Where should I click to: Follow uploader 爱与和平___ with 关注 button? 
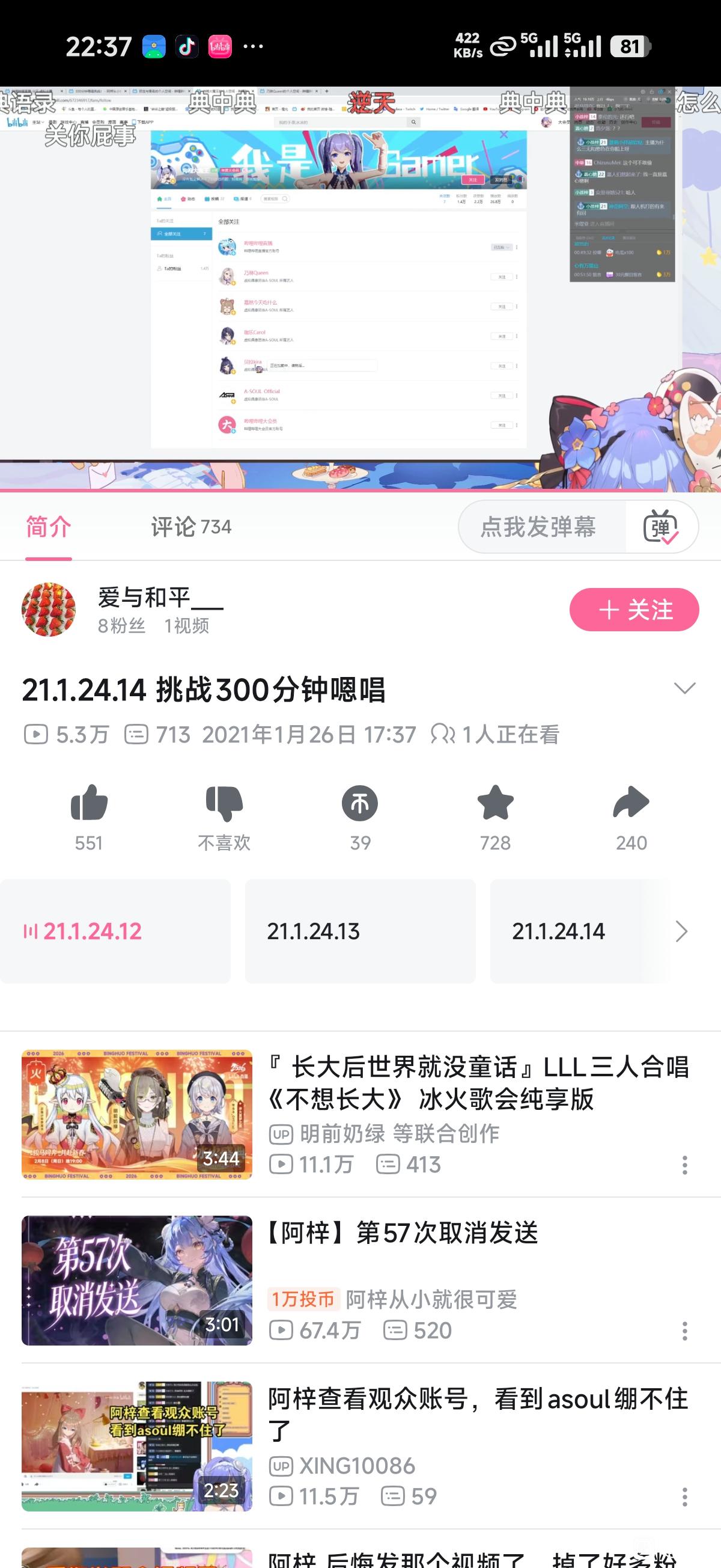634,609
